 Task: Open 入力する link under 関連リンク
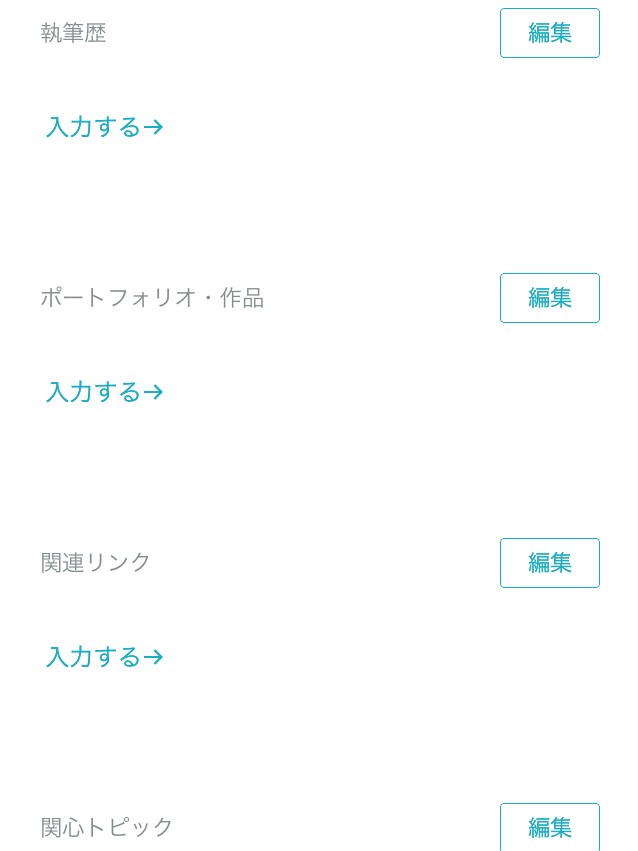104,657
